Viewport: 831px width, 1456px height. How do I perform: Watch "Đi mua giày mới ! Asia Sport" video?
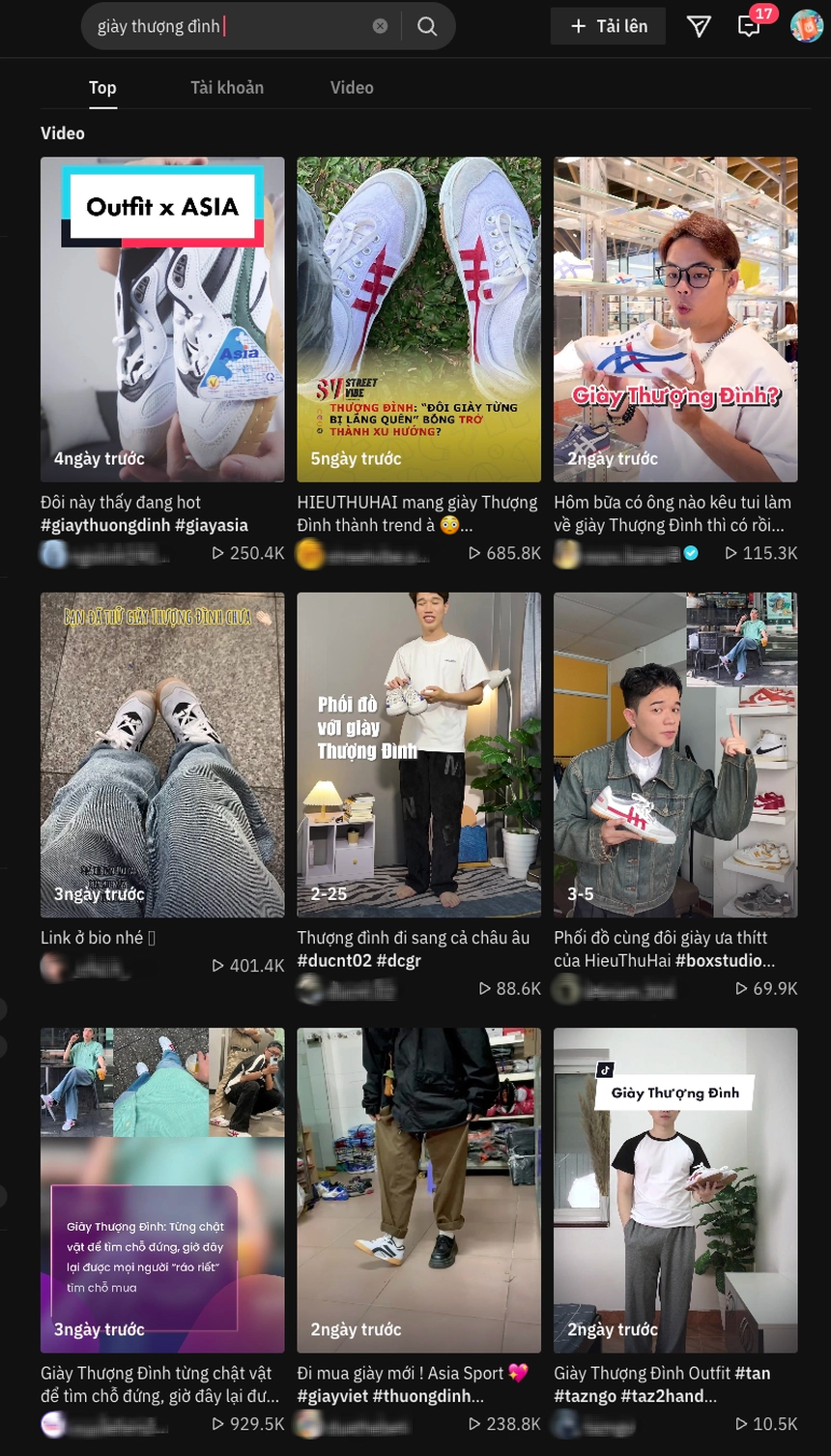(418, 1189)
